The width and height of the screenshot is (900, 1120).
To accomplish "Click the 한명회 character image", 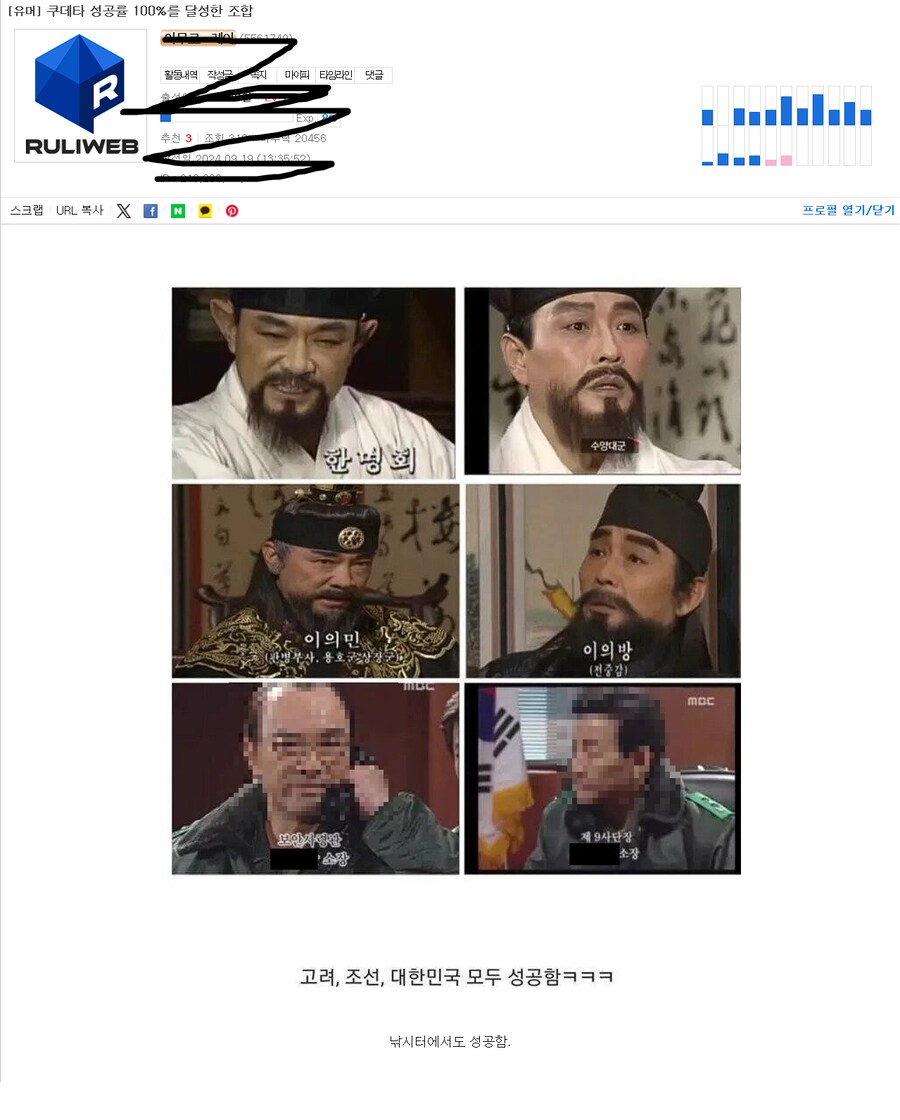I will coord(313,382).
